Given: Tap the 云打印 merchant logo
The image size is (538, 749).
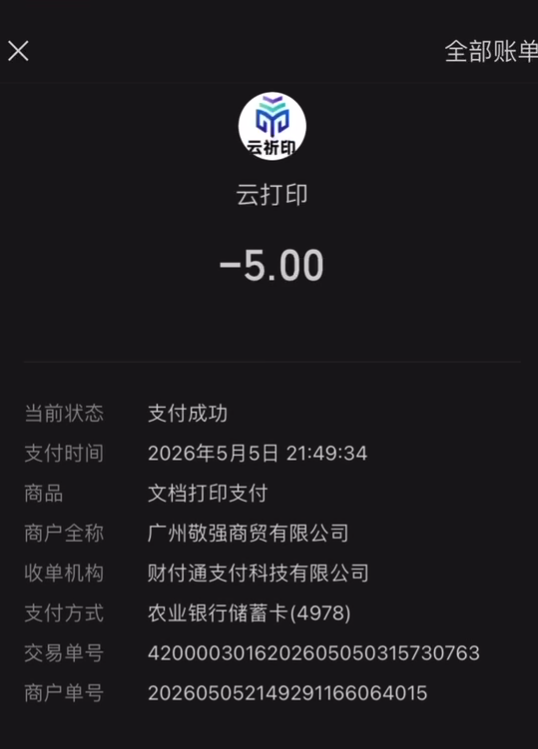Looking at the screenshot, I should coord(272,126).
